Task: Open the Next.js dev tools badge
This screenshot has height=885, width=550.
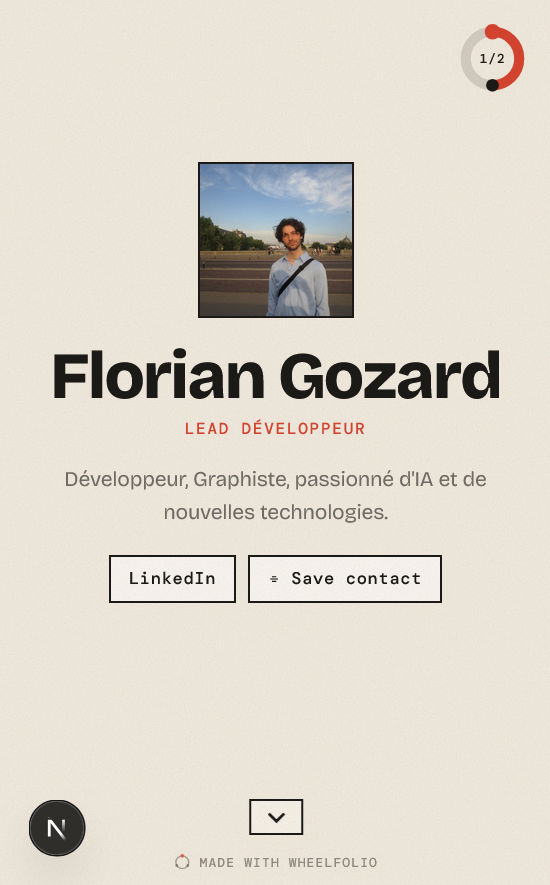Action: [x=57, y=828]
